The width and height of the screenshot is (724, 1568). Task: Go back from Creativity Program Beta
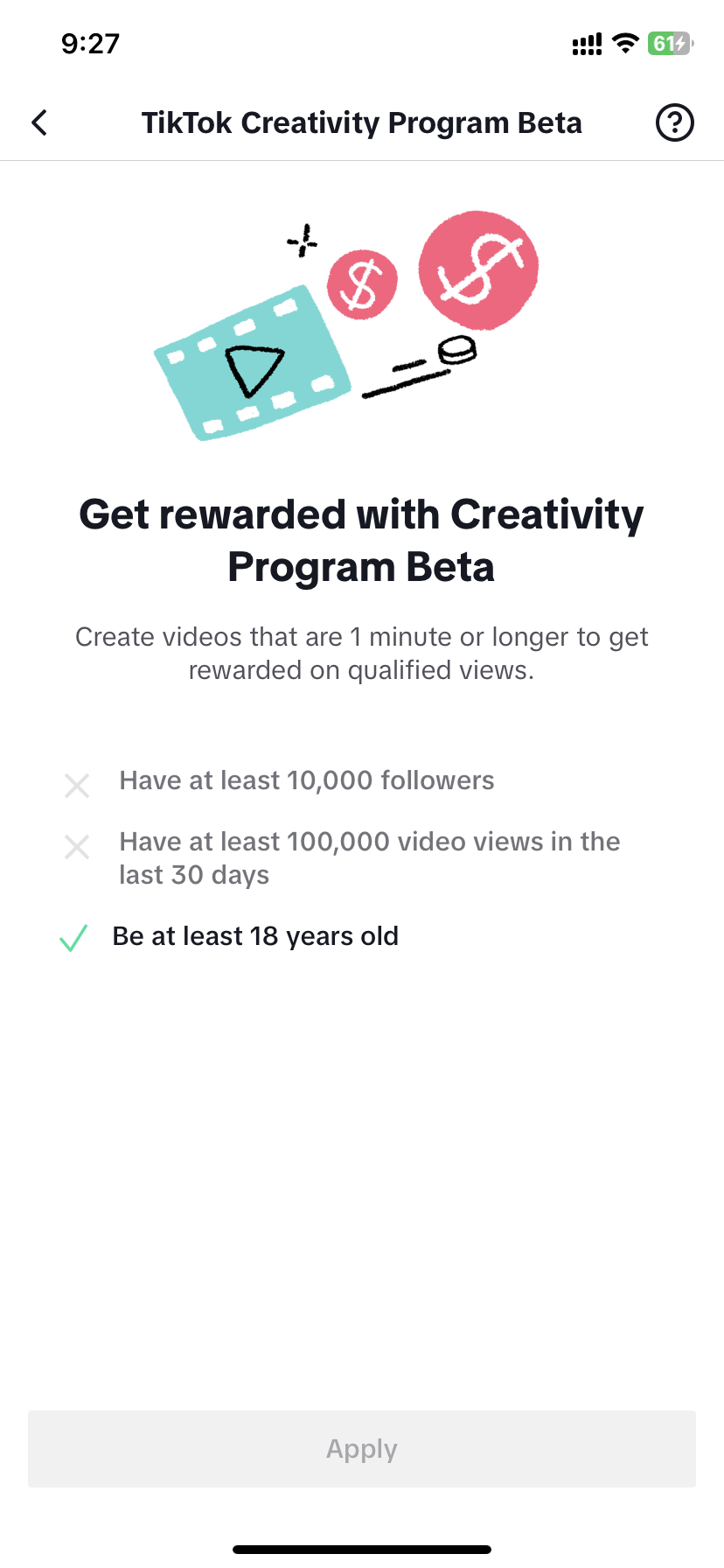[x=39, y=122]
